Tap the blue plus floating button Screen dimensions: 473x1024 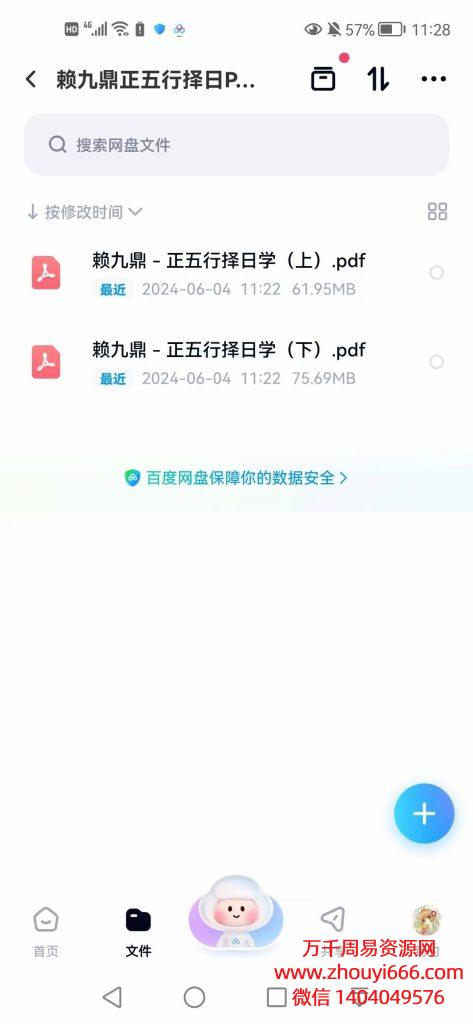coord(424,813)
